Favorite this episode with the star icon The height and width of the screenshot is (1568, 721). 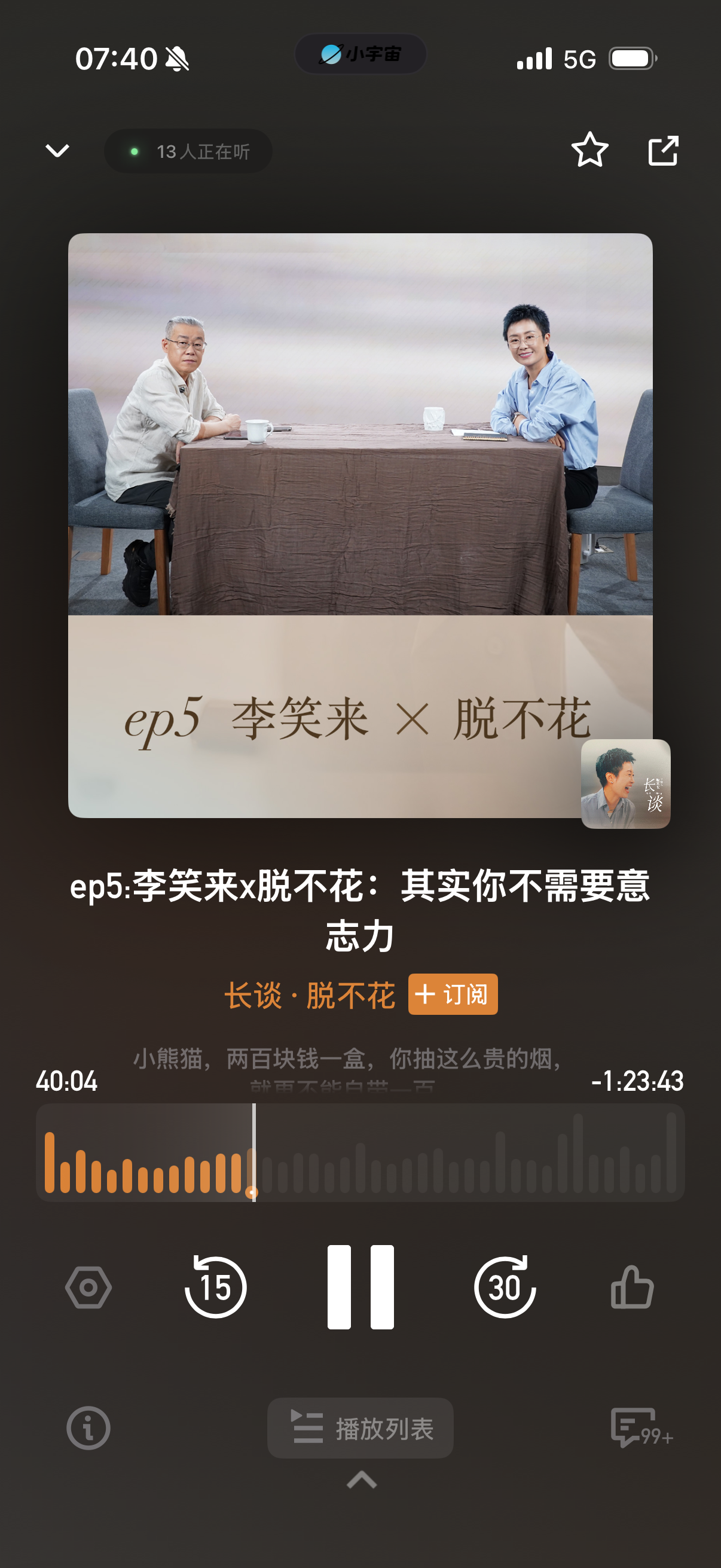click(x=589, y=150)
